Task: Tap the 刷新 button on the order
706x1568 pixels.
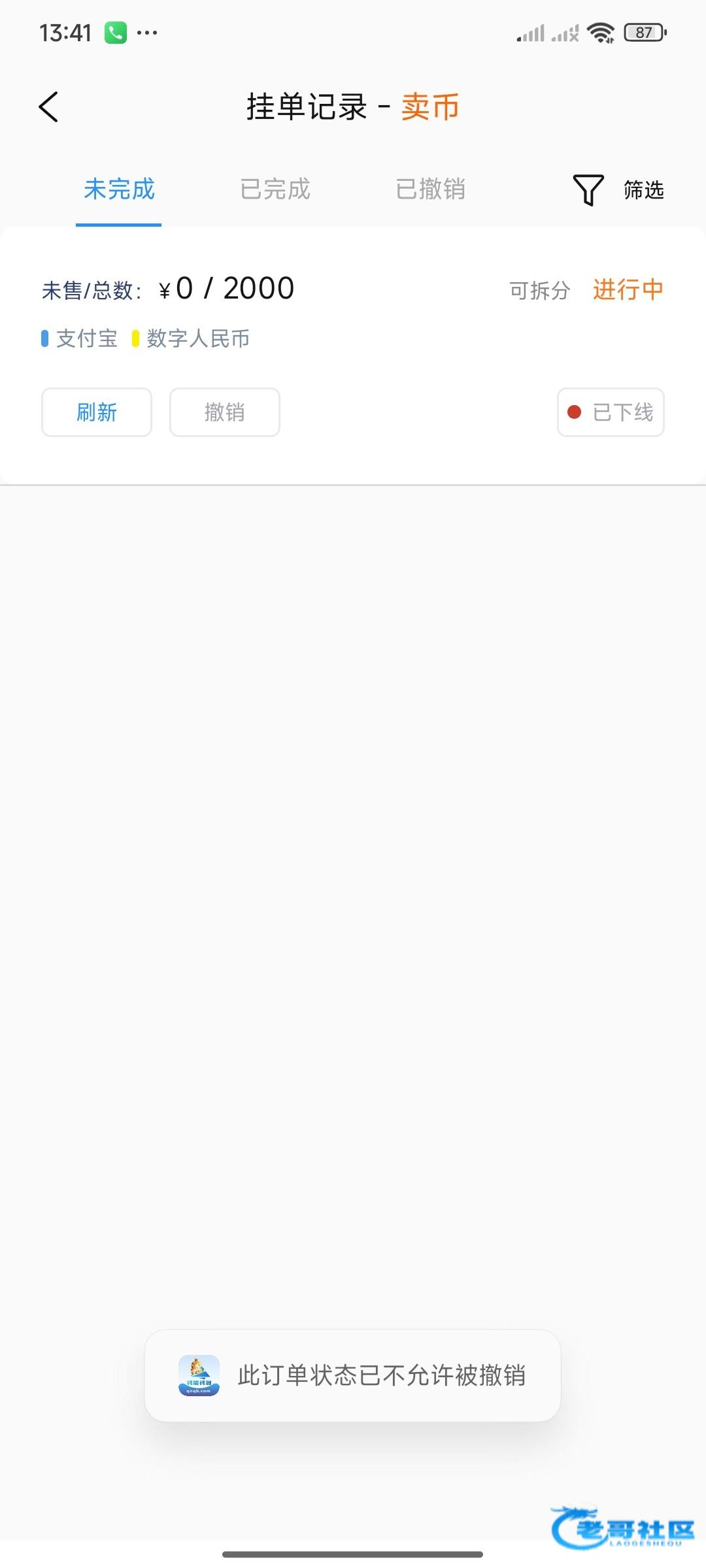Action: (x=97, y=412)
